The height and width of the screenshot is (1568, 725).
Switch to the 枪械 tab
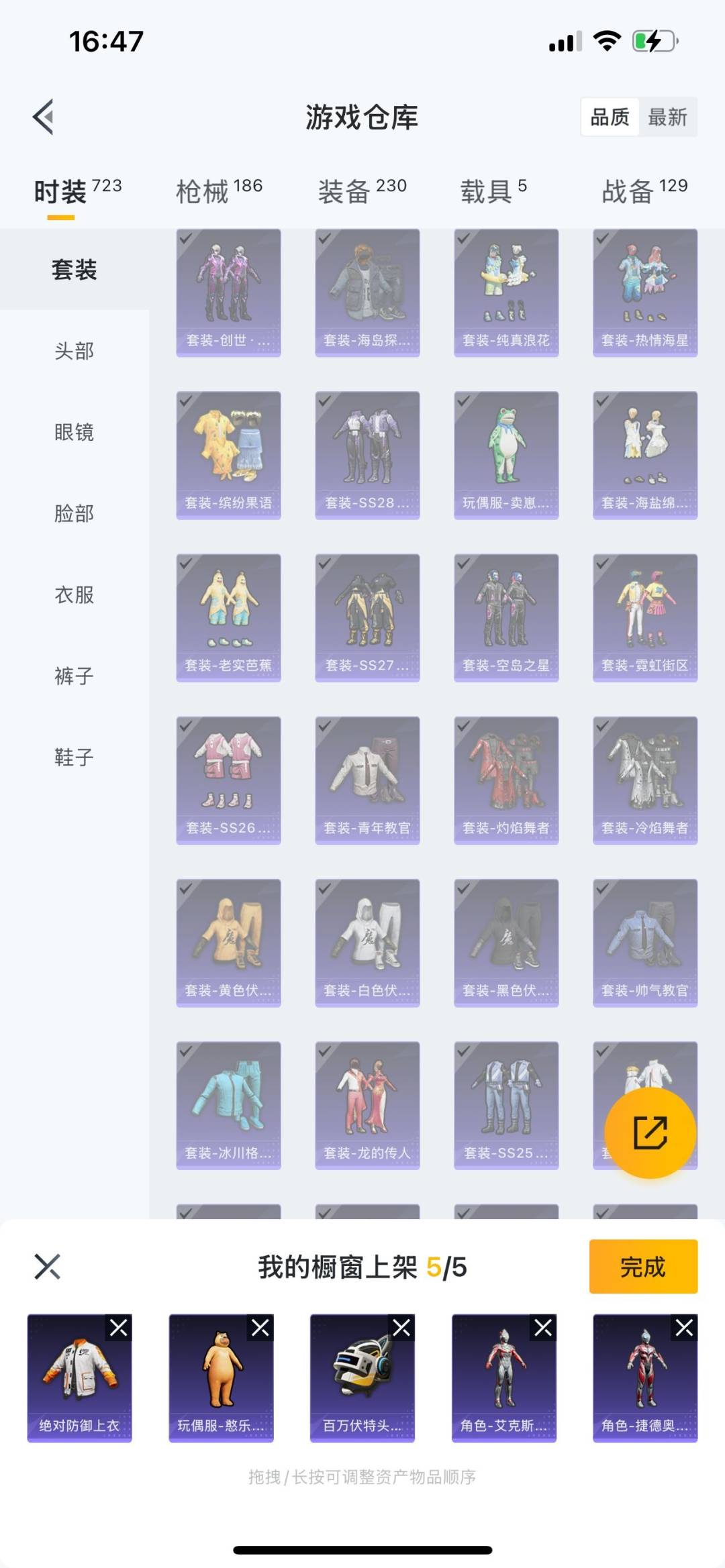tap(219, 191)
